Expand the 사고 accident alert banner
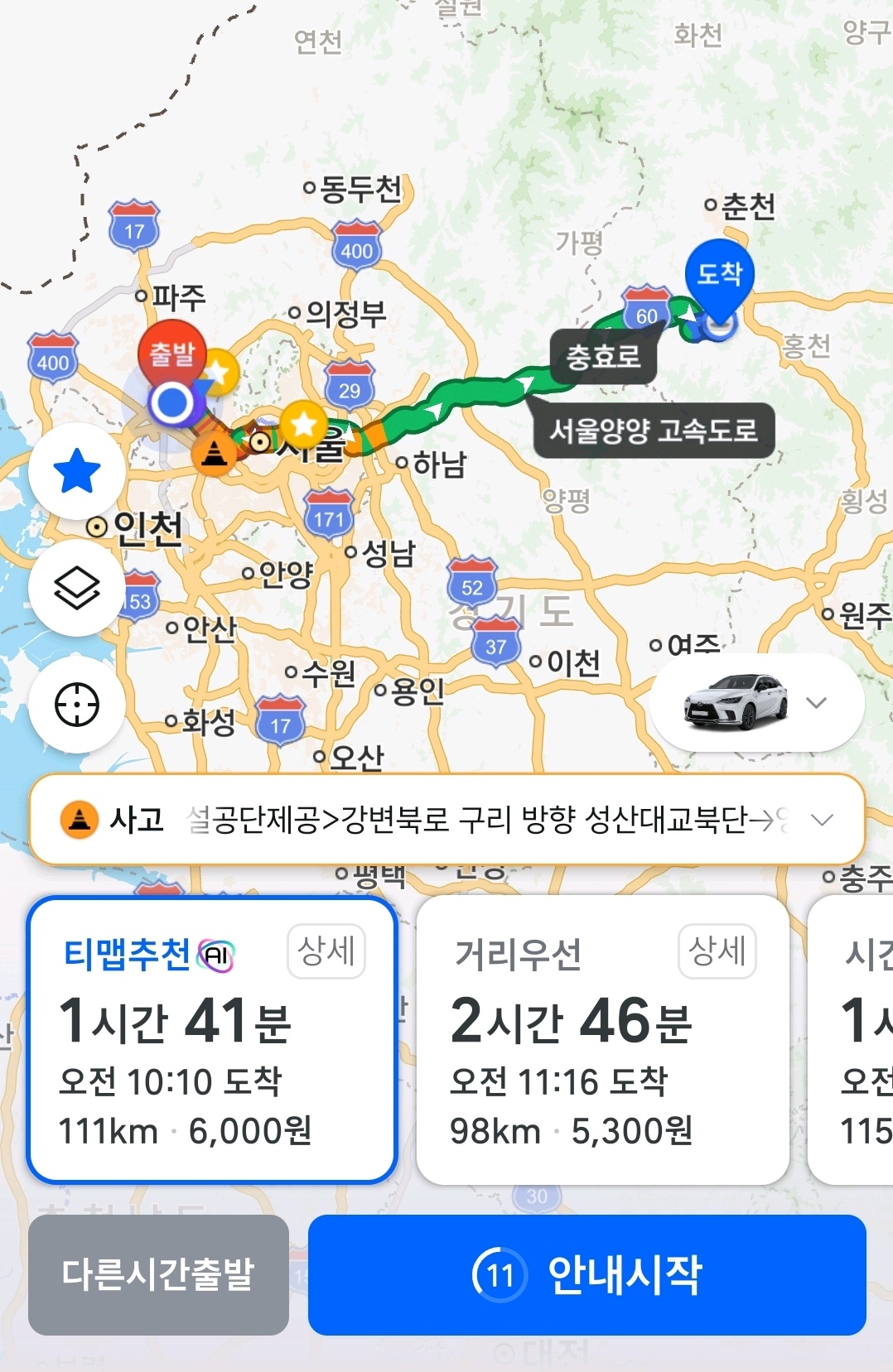This screenshot has height=1372, width=893. (x=822, y=820)
